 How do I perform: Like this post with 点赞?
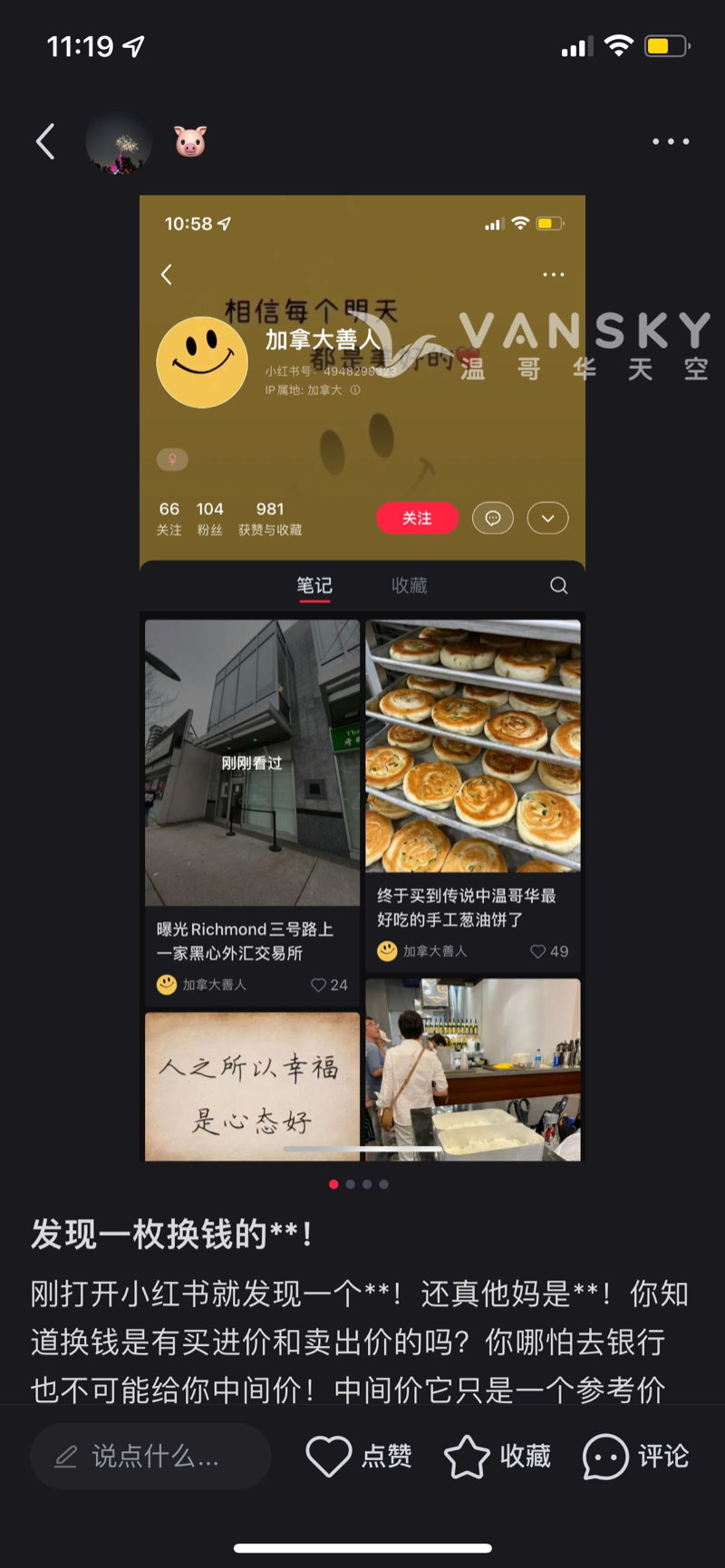click(359, 1456)
